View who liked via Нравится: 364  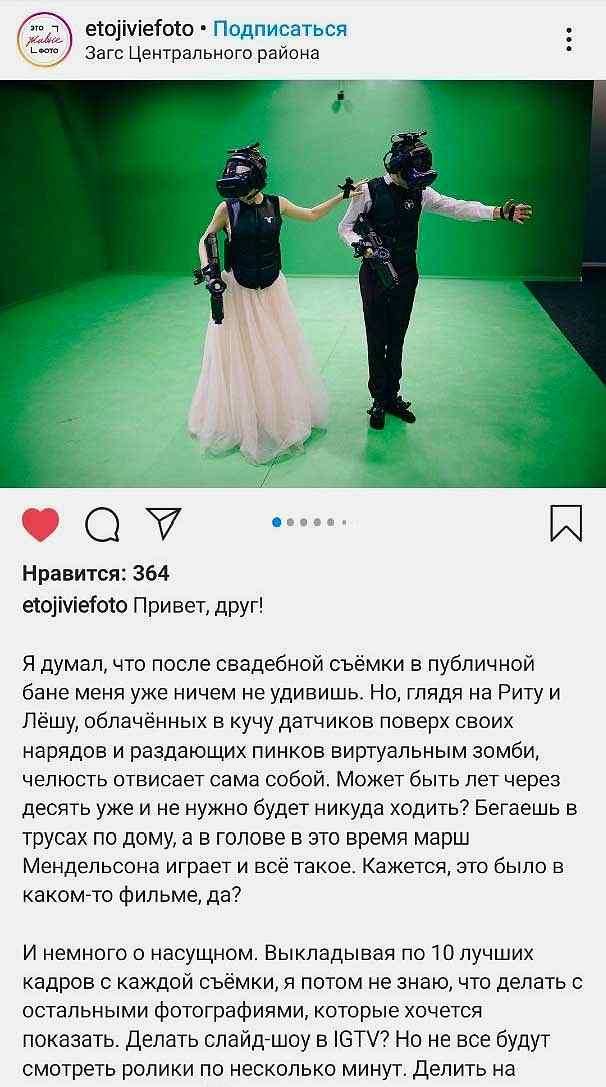coord(96,574)
